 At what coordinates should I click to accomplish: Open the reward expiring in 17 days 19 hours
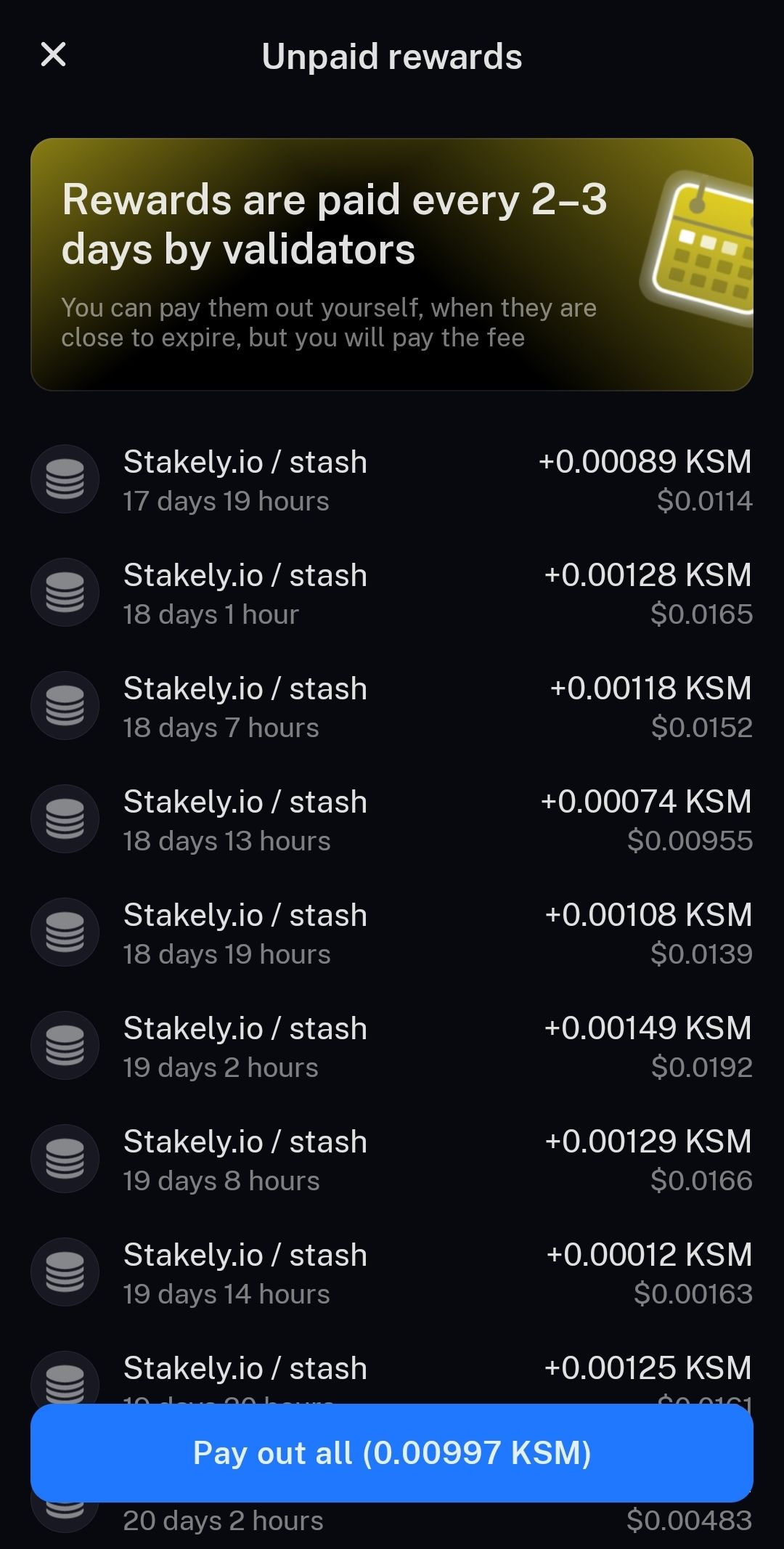[x=392, y=480]
